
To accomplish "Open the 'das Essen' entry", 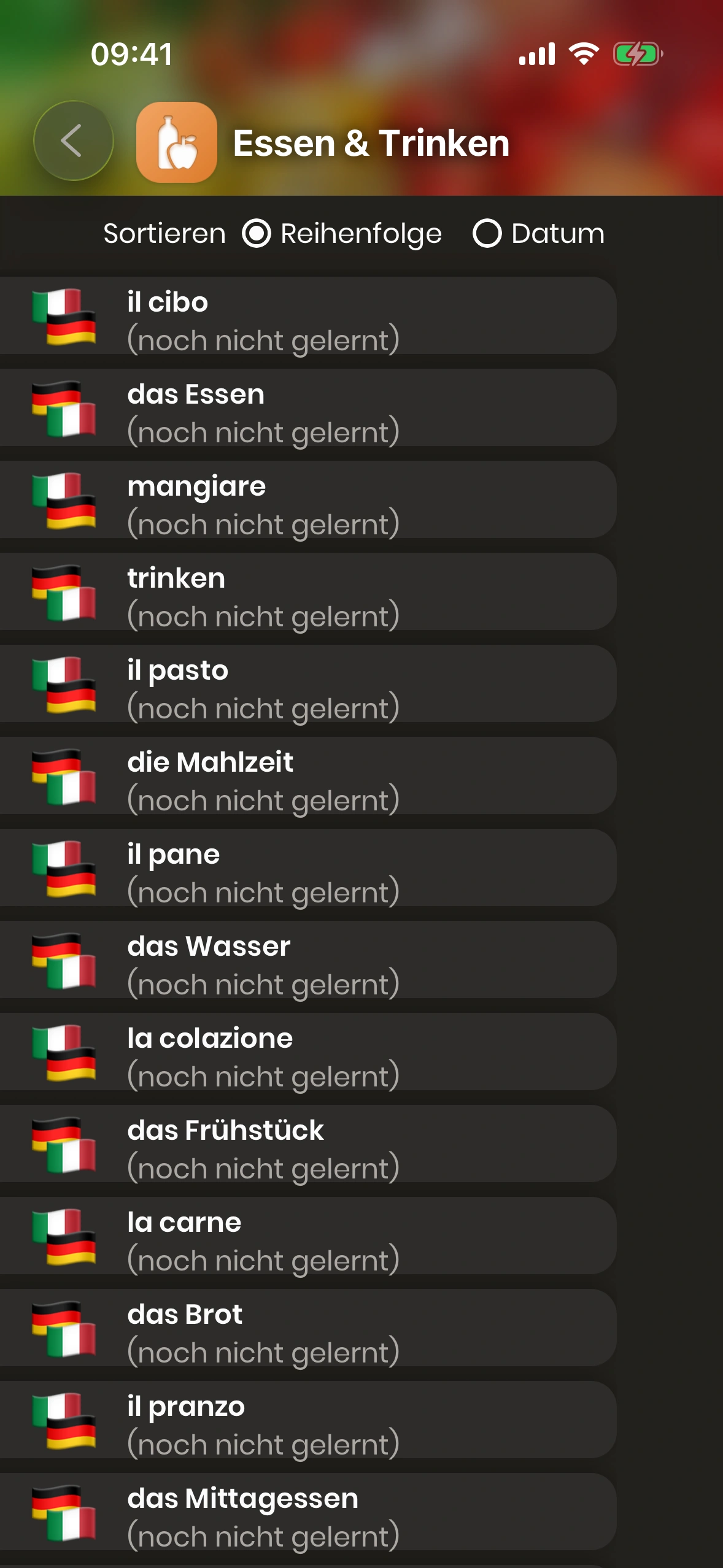I will click(x=307, y=408).
